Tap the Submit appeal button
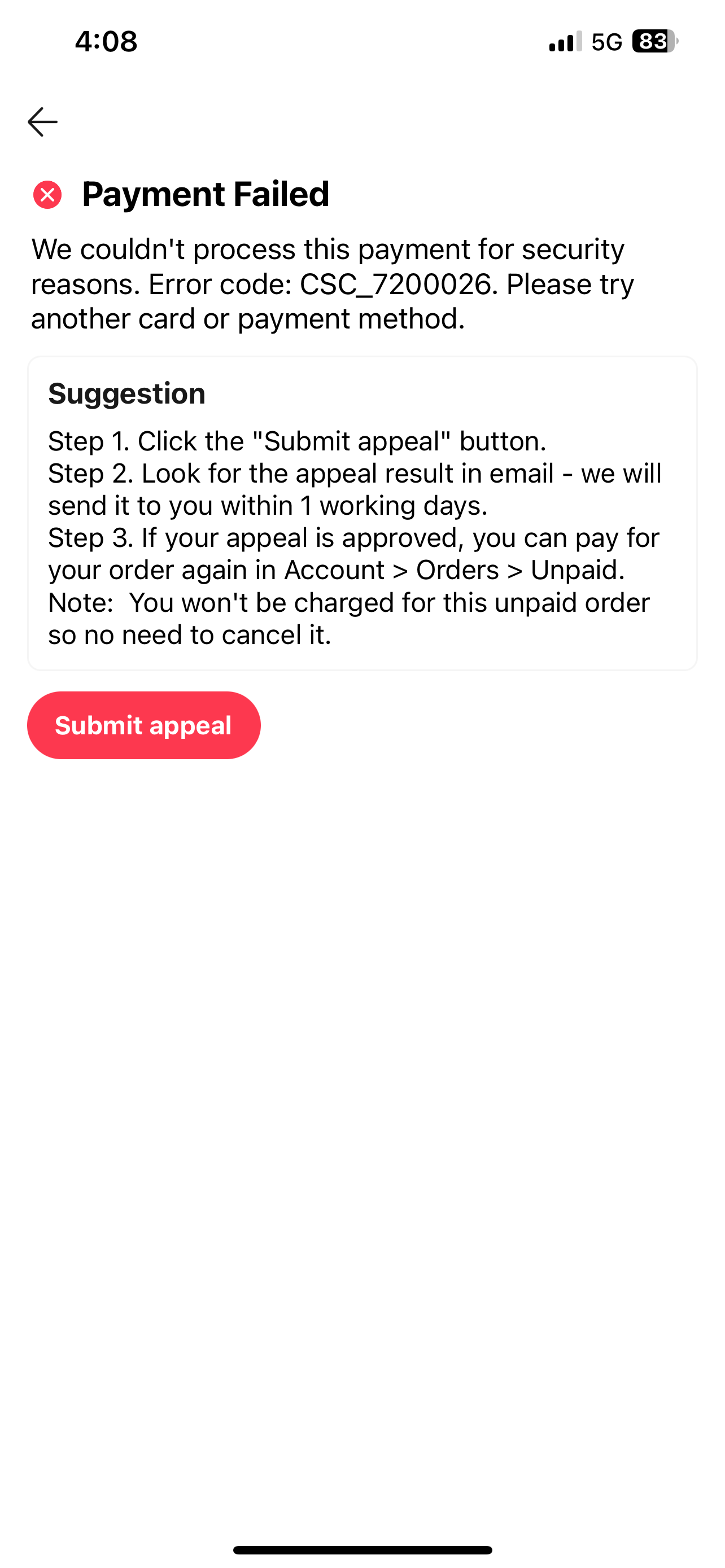Viewport: 725px width, 1568px height. click(x=143, y=725)
